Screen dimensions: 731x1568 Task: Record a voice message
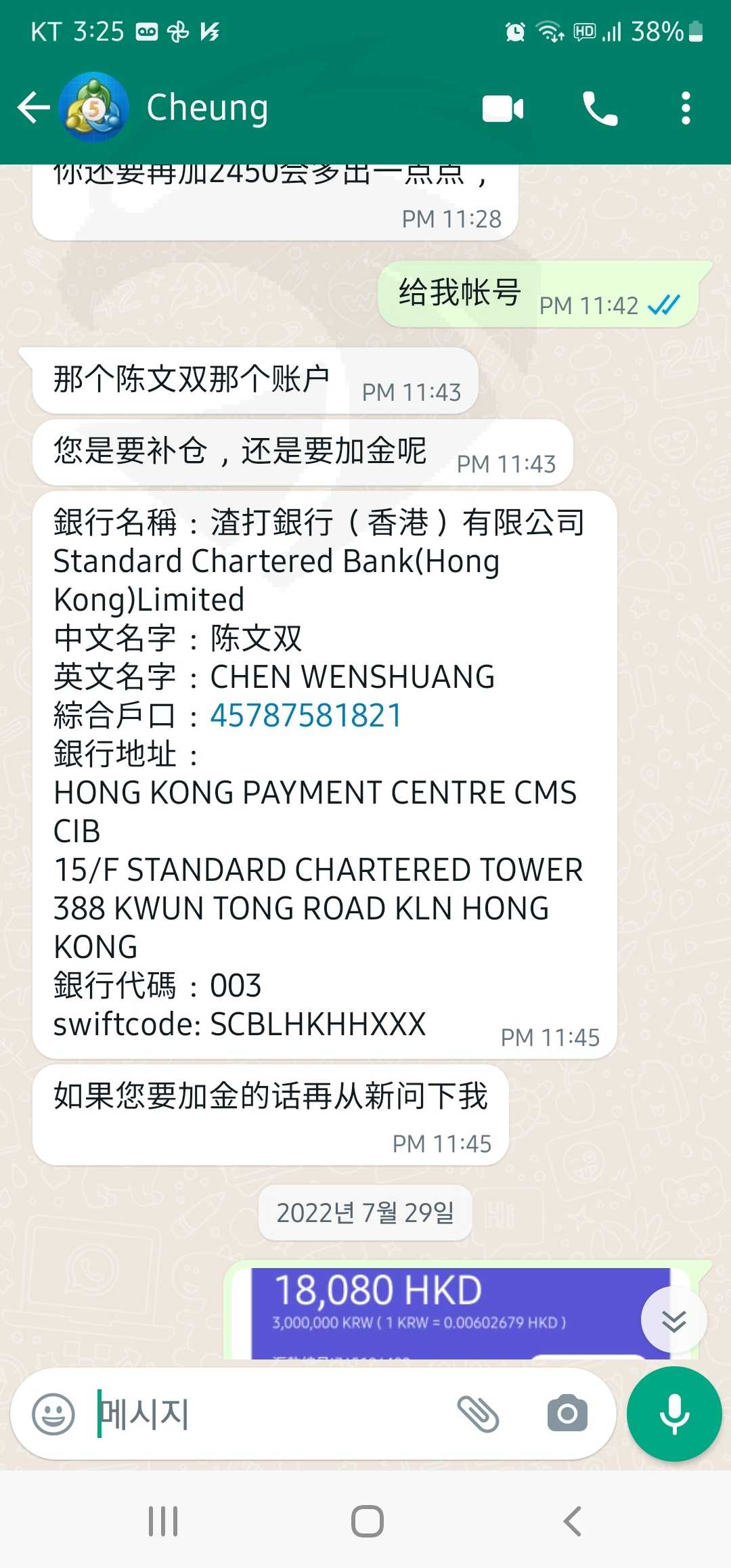click(674, 1414)
